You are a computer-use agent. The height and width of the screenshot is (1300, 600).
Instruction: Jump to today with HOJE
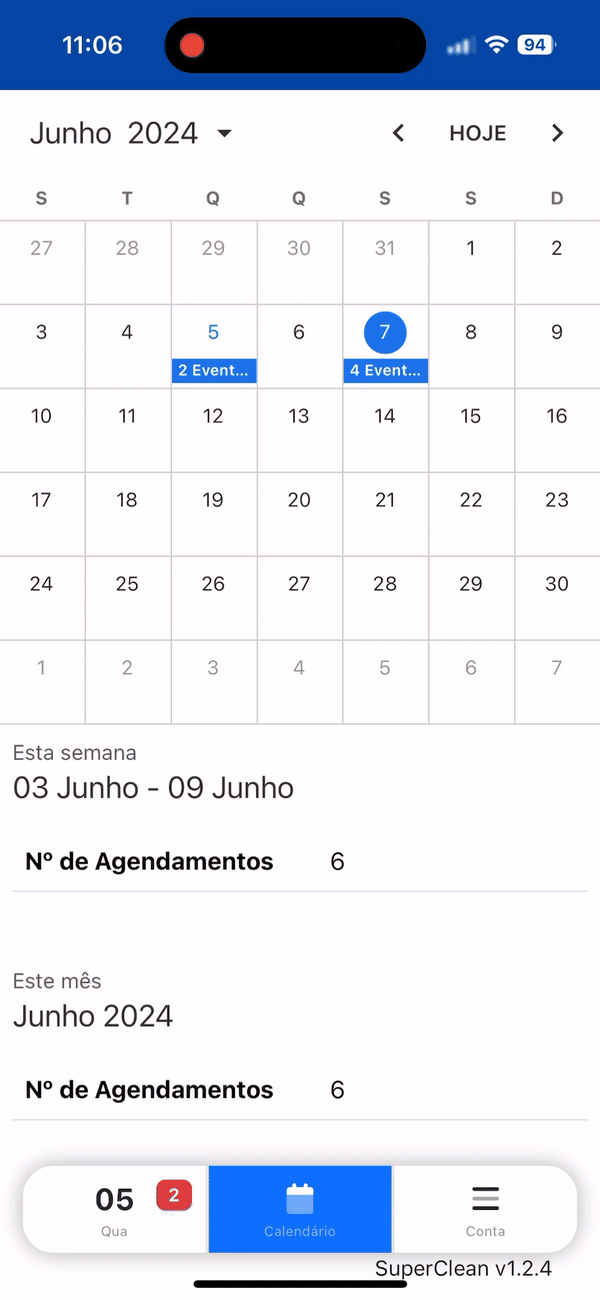point(478,133)
